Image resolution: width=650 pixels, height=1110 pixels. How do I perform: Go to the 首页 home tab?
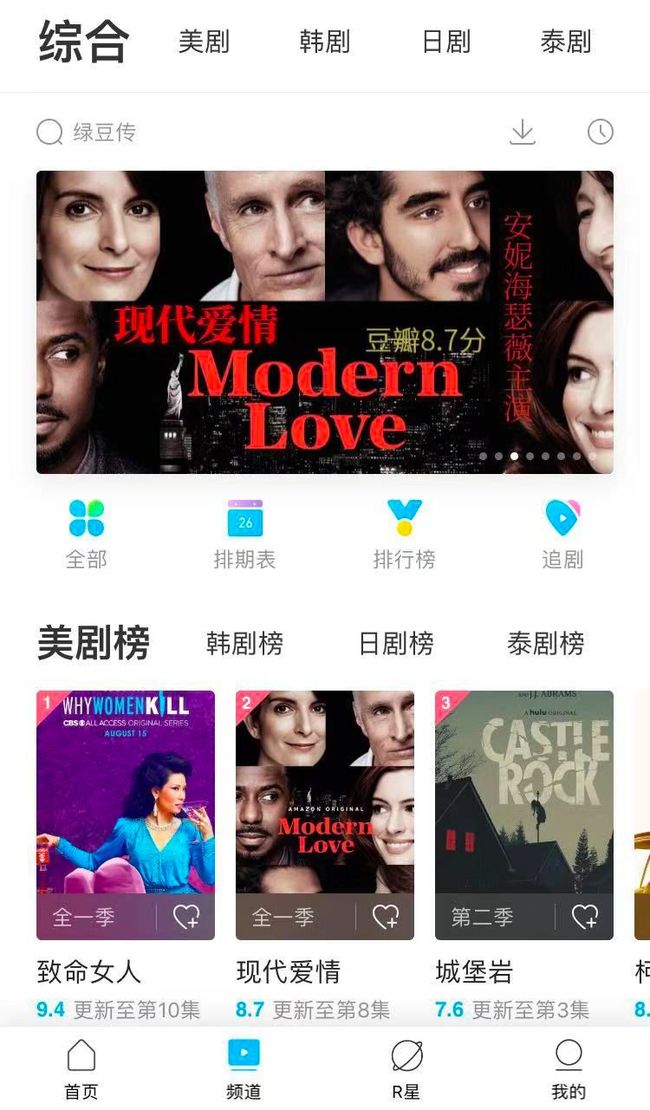[x=81, y=1069]
